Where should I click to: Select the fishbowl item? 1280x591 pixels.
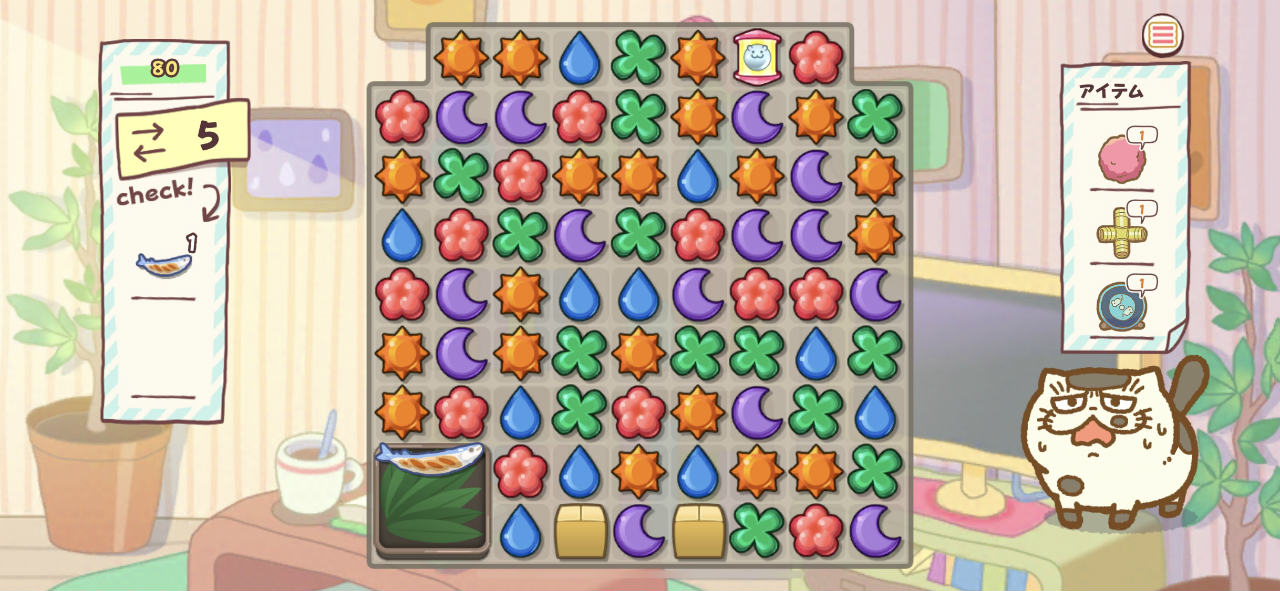[x=1120, y=306]
